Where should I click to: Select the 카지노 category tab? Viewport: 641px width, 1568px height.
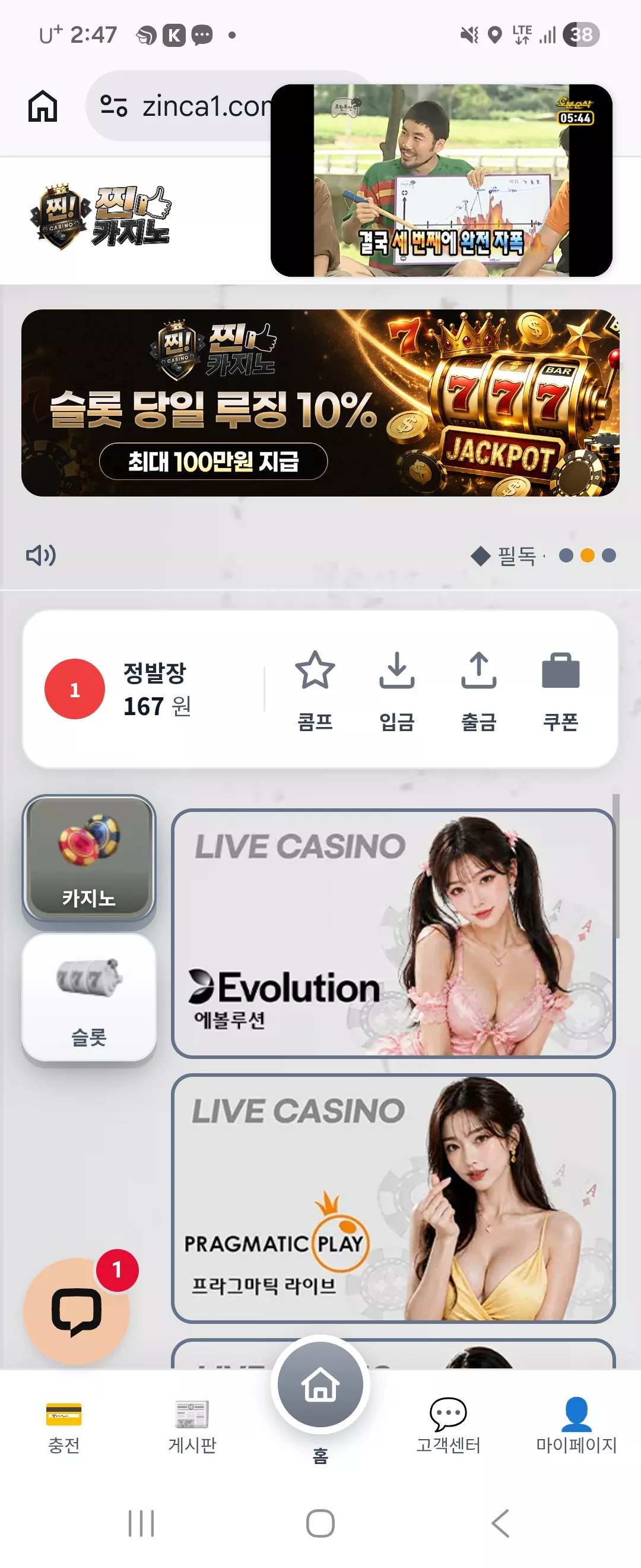click(x=89, y=858)
